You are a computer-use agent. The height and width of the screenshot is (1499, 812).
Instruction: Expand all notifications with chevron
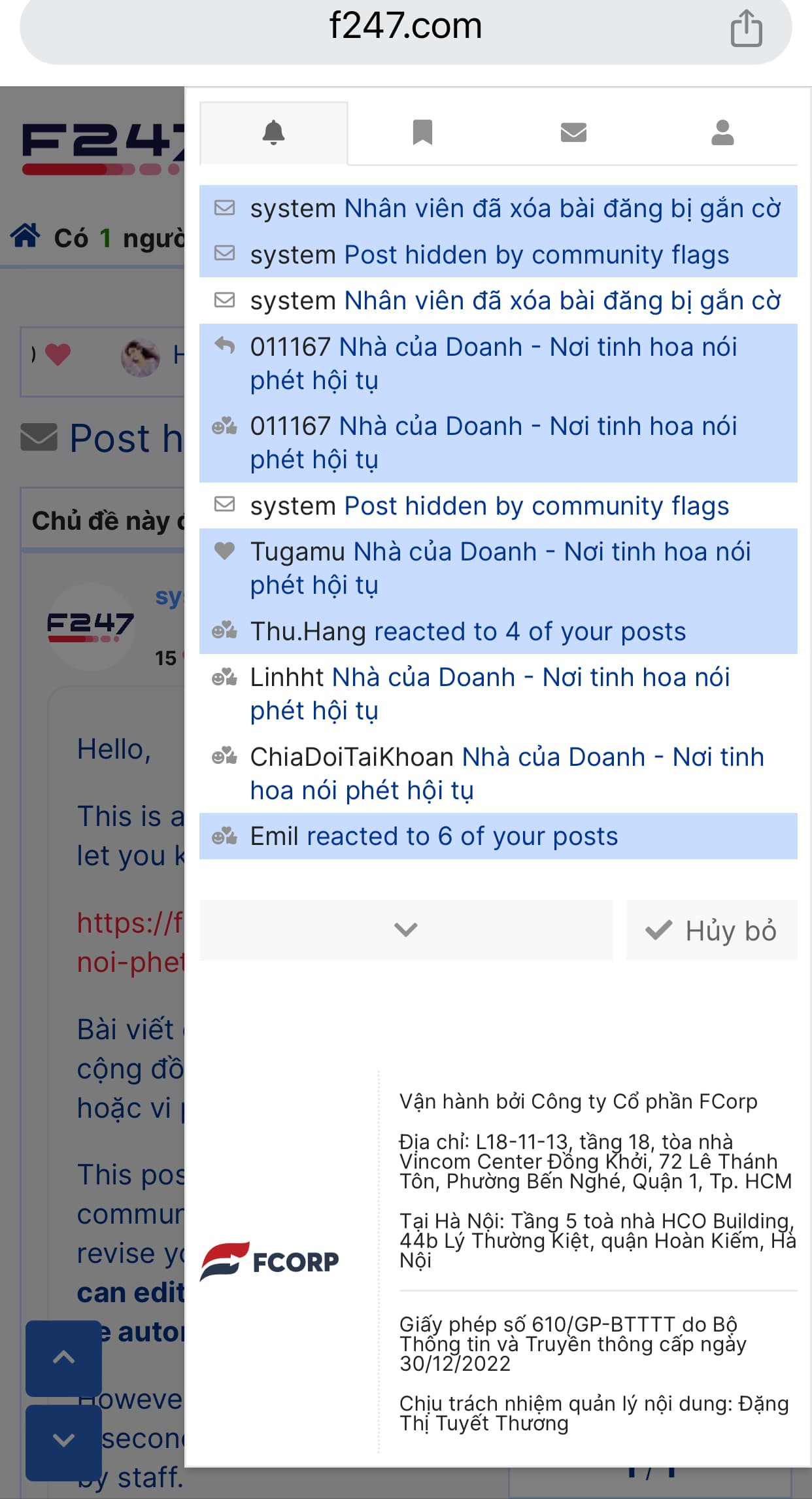point(405,929)
